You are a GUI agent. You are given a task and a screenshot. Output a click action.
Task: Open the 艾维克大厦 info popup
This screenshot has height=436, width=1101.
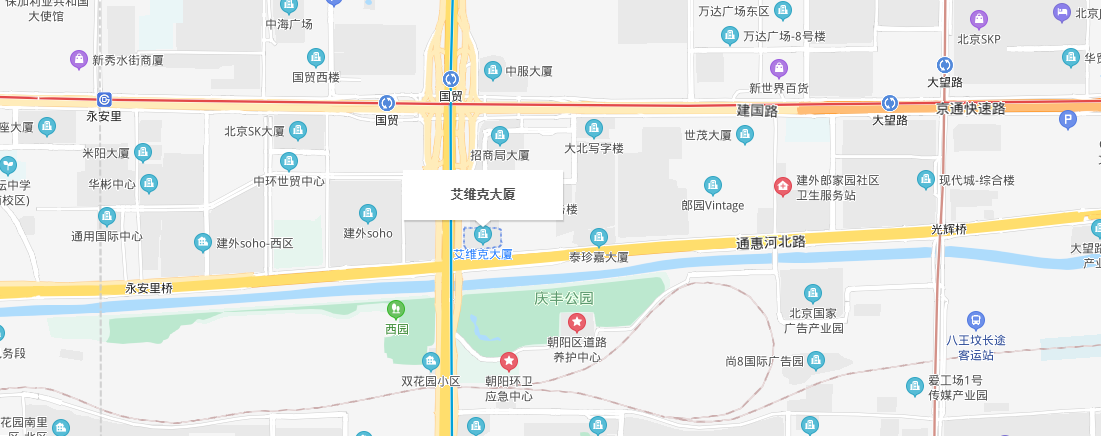coord(483,195)
